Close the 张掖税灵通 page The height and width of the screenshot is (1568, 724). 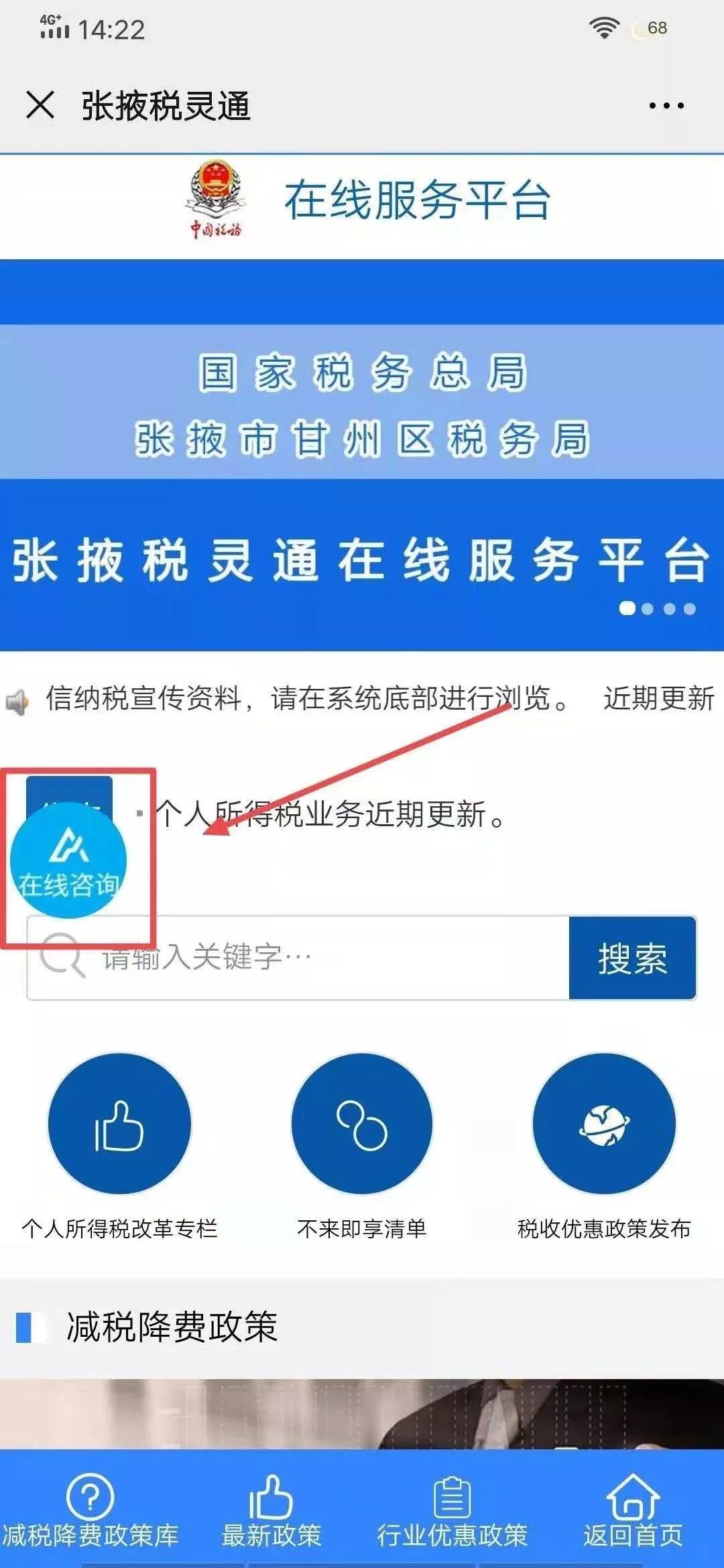click(40, 105)
